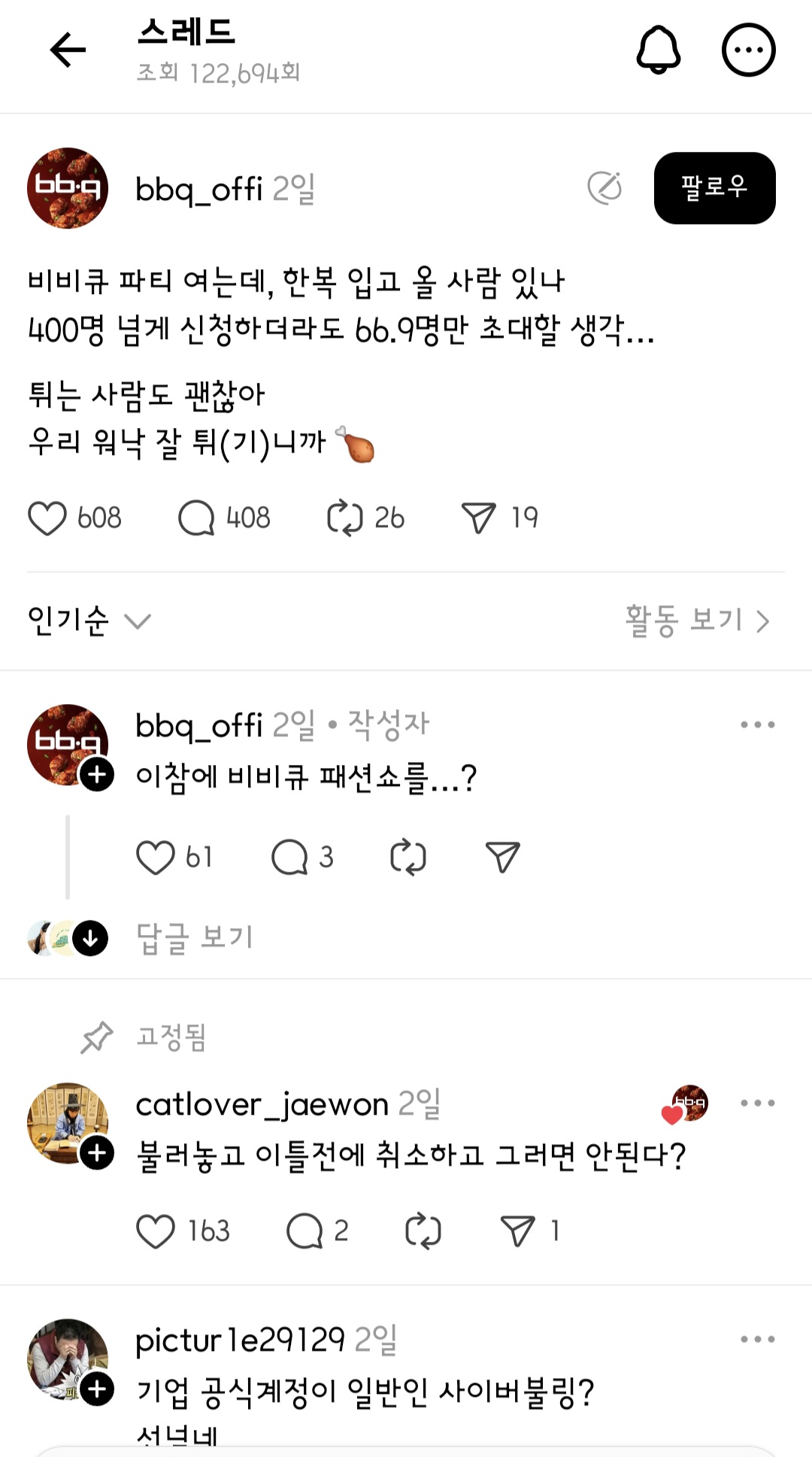Screen dimensions: 812x1457
Task: Follow catlover_jaewon via avatar plus
Action: 98,1153
